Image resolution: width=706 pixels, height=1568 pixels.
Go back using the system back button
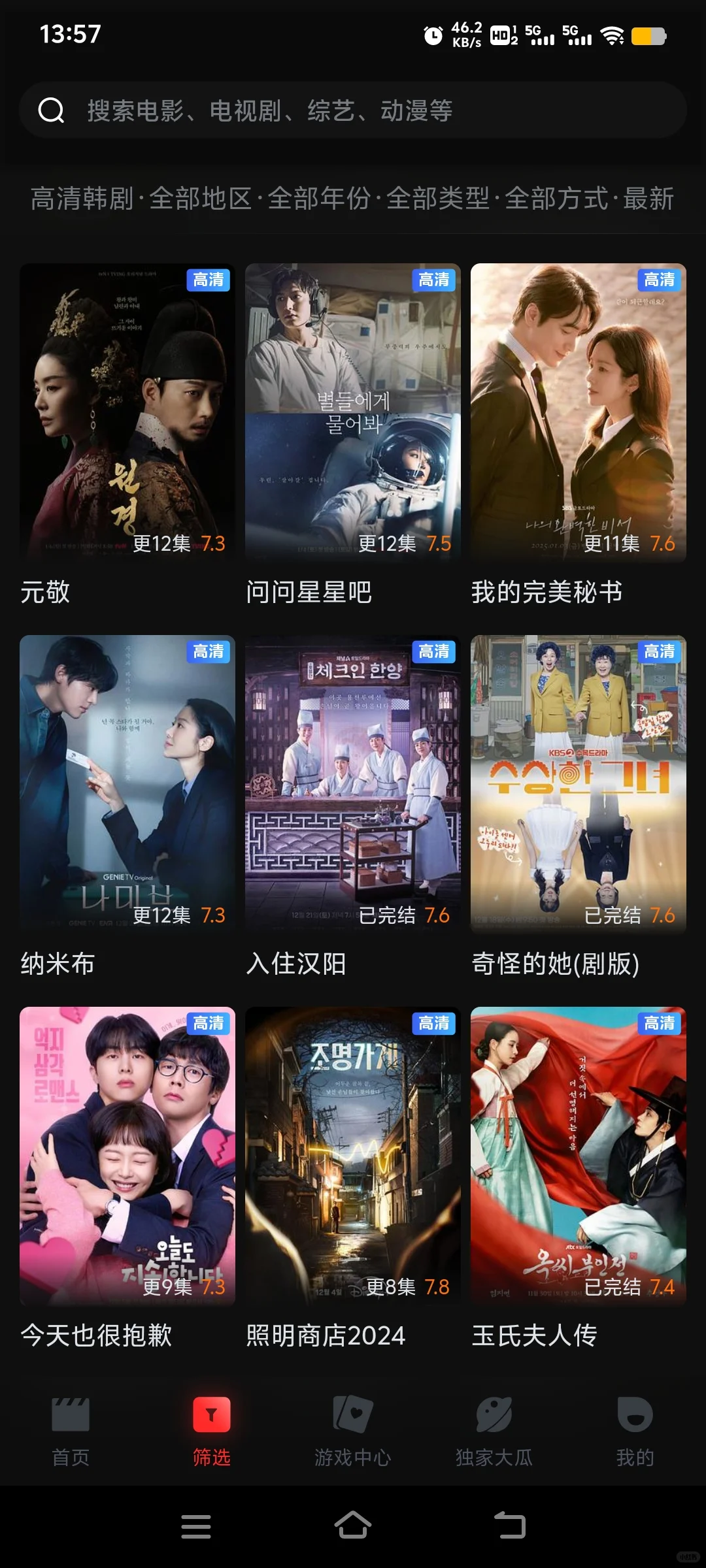(x=510, y=1526)
